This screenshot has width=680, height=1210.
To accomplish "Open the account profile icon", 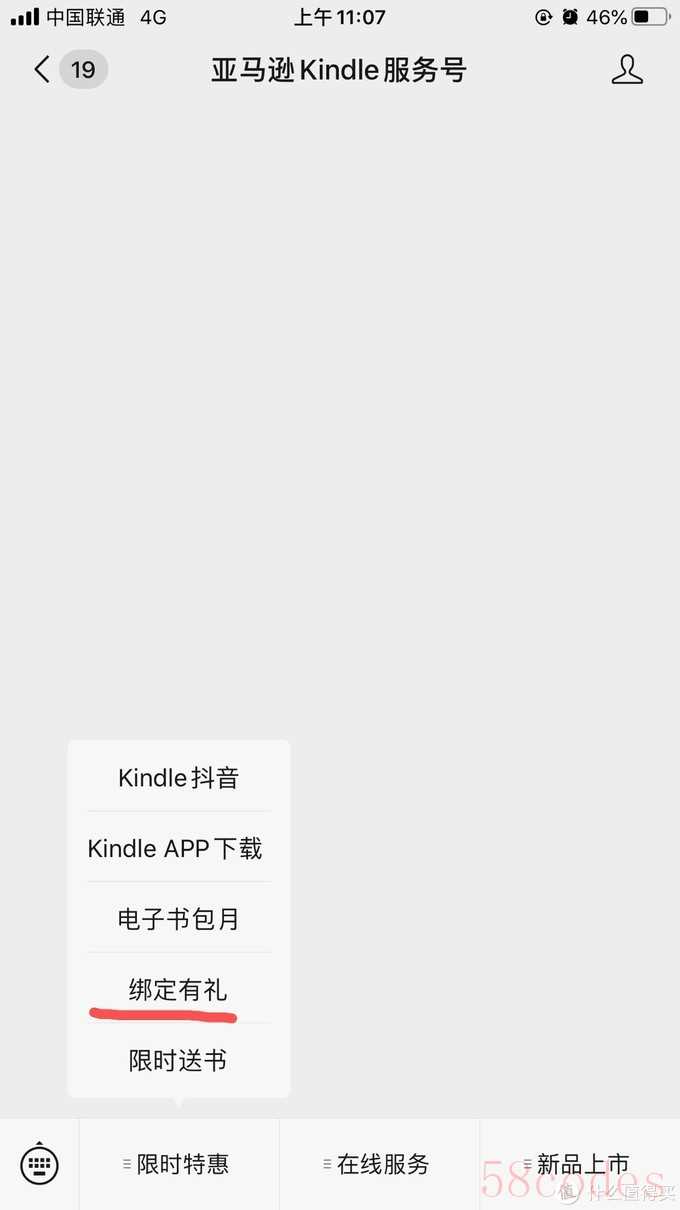I will pos(627,69).
